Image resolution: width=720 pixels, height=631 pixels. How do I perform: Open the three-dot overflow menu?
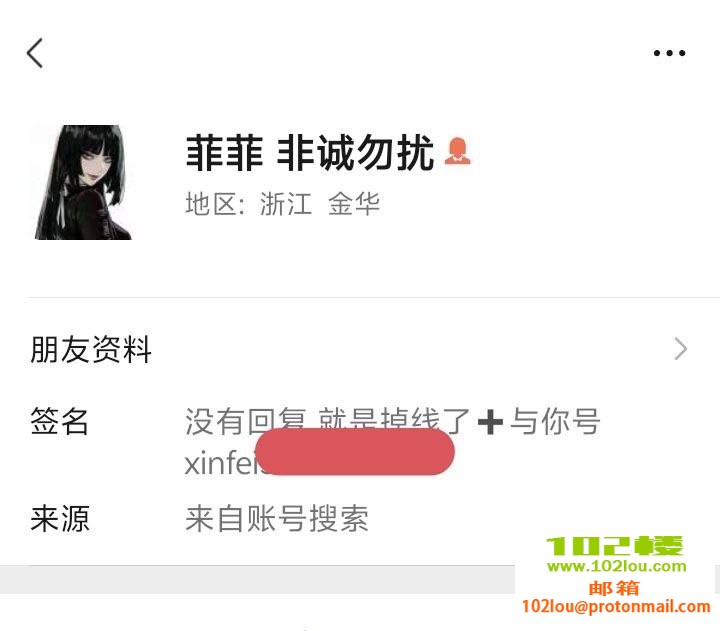(669, 54)
